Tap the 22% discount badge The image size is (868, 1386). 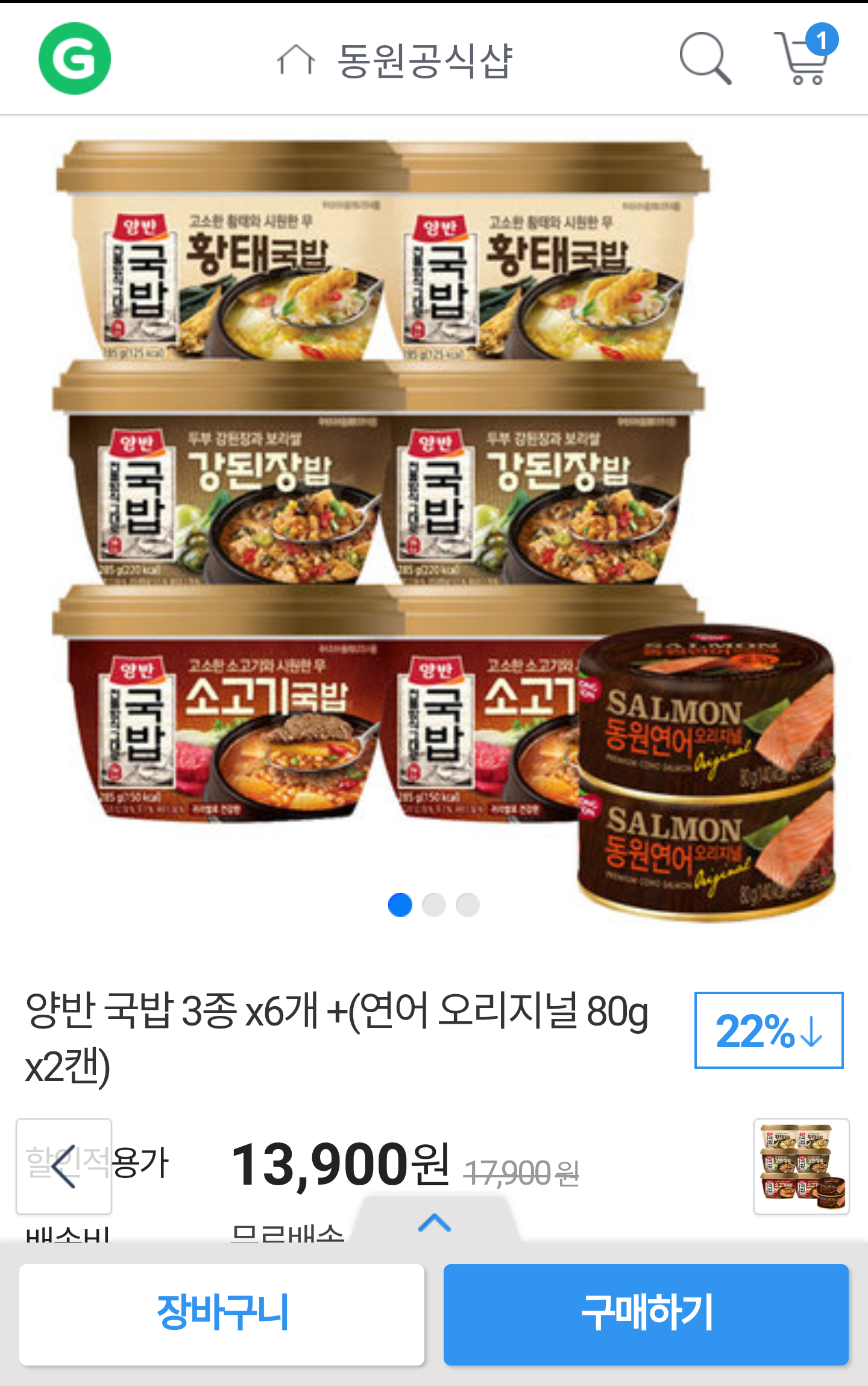pyautogui.click(x=769, y=1030)
